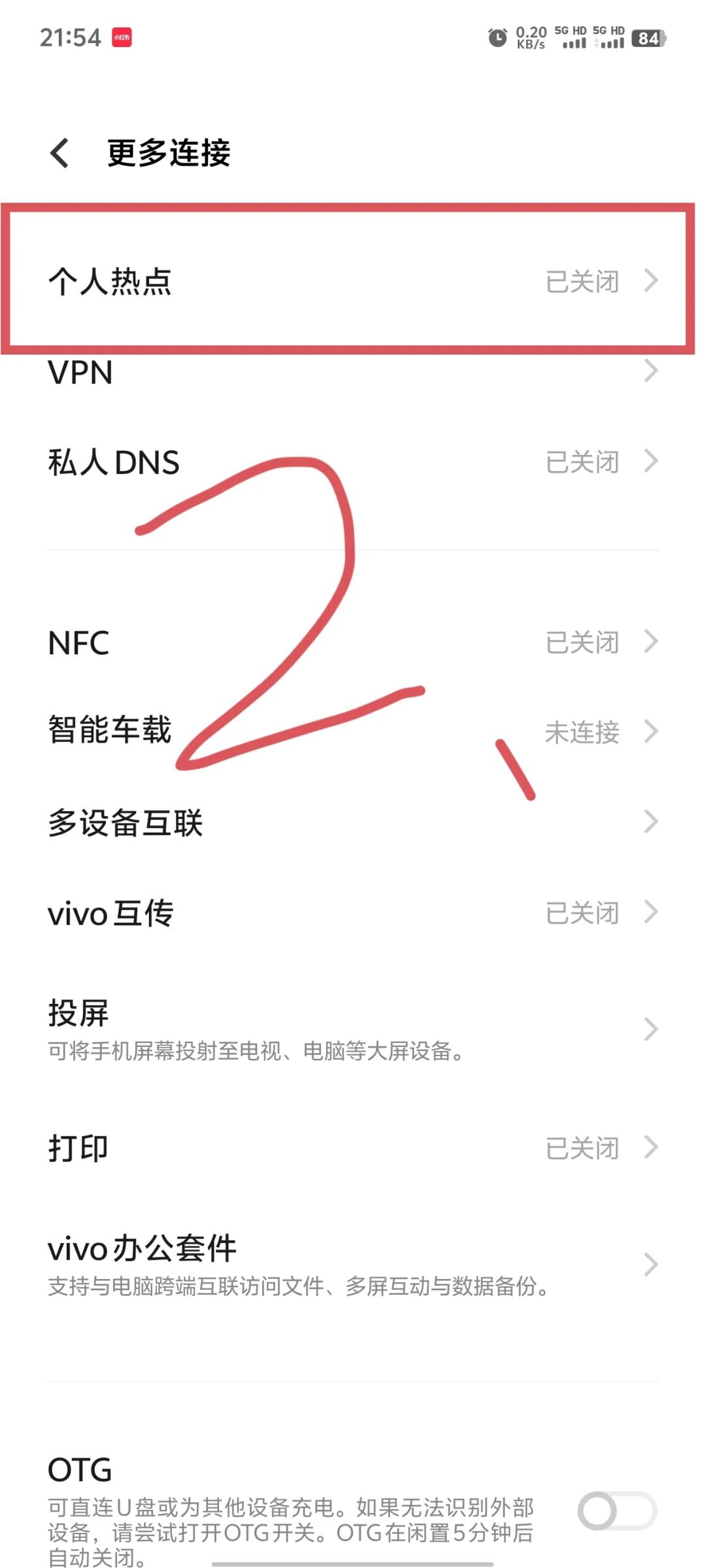Tap the first 5G HD signal icon
706x1568 pixels.
574,37
